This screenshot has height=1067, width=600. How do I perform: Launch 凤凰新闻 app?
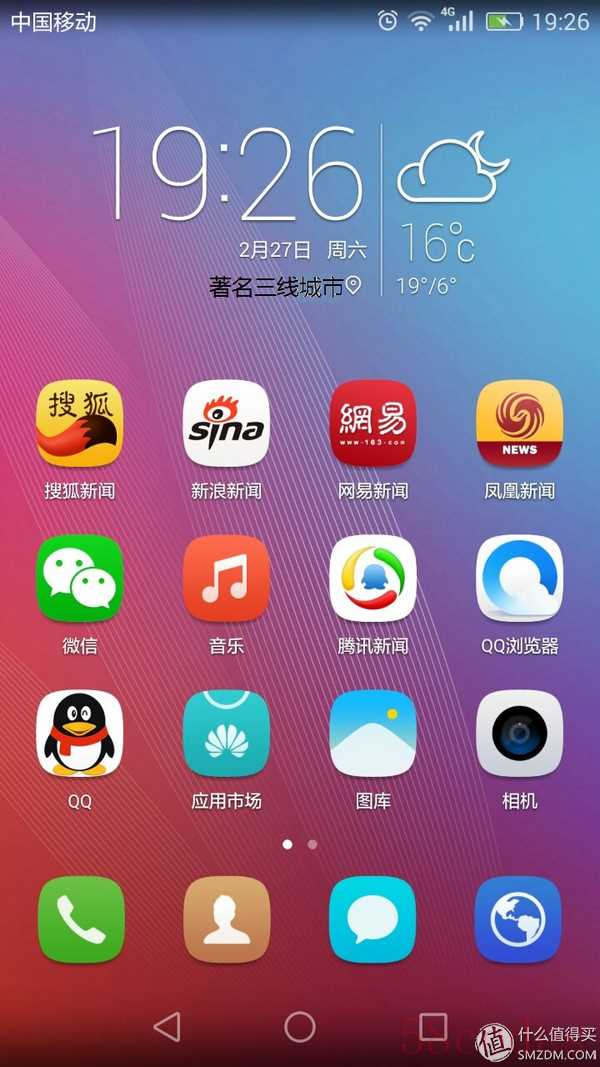tap(519, 424)
